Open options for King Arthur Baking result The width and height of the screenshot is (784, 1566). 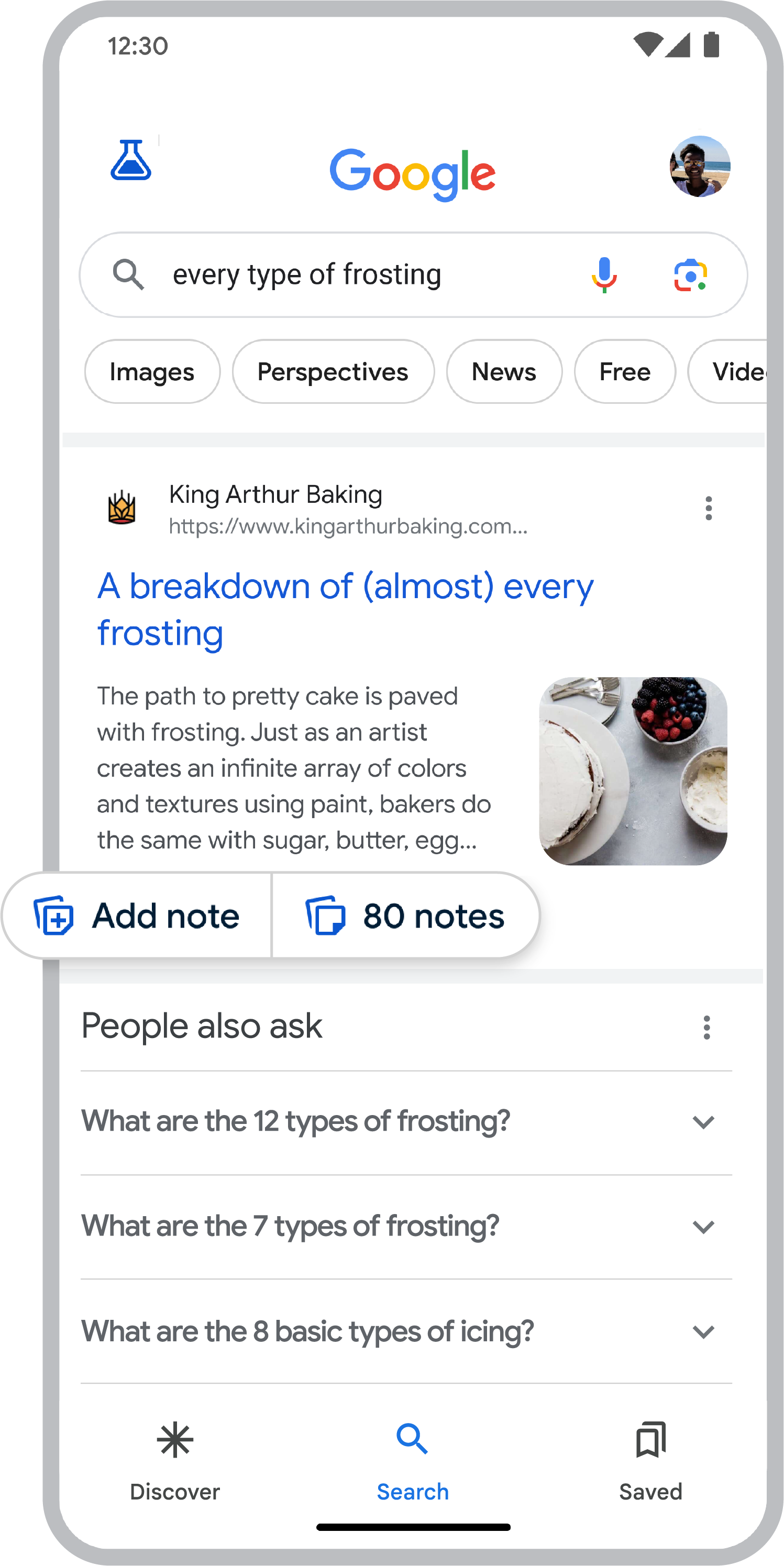tap(708, 508)
